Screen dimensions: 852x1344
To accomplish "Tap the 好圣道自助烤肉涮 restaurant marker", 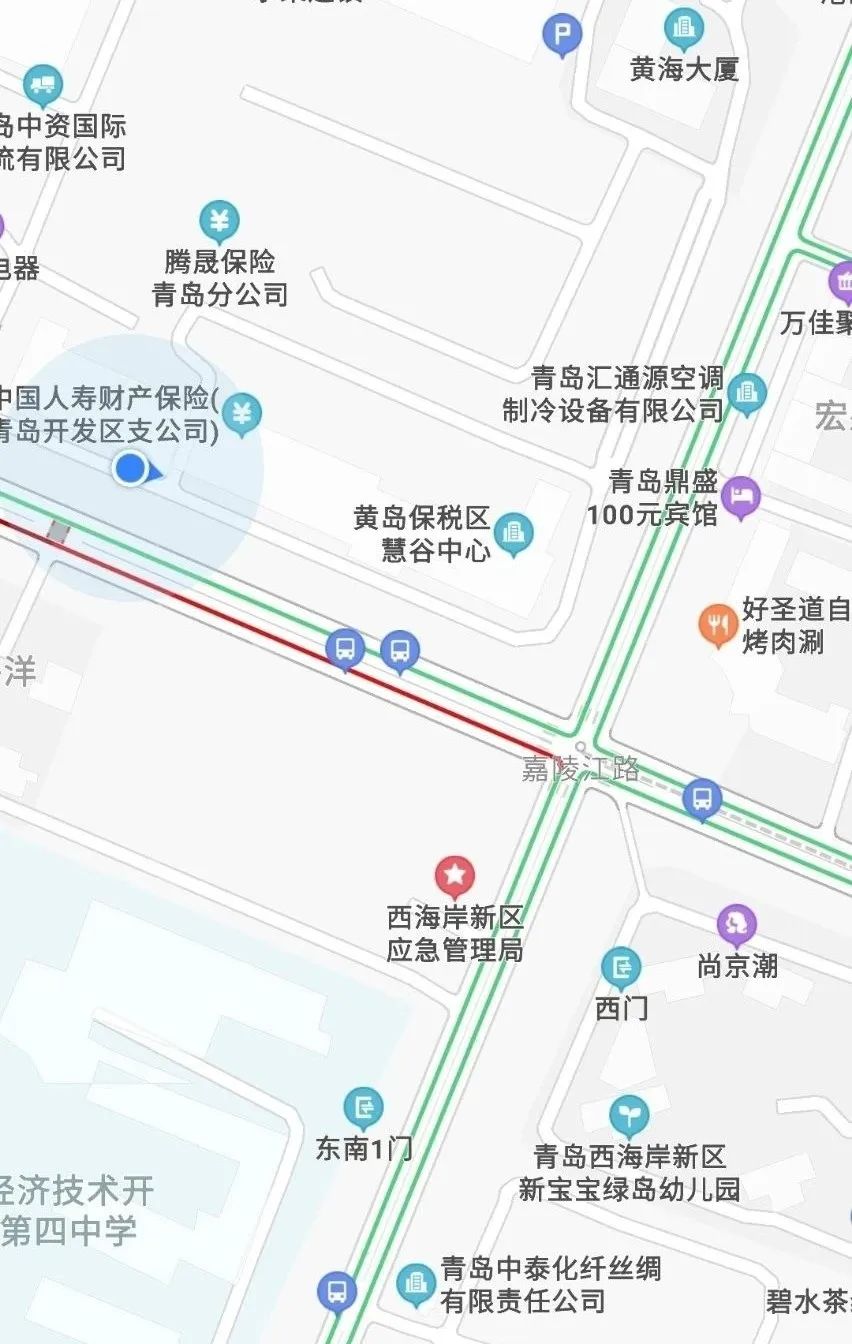I will coord(718,626).
